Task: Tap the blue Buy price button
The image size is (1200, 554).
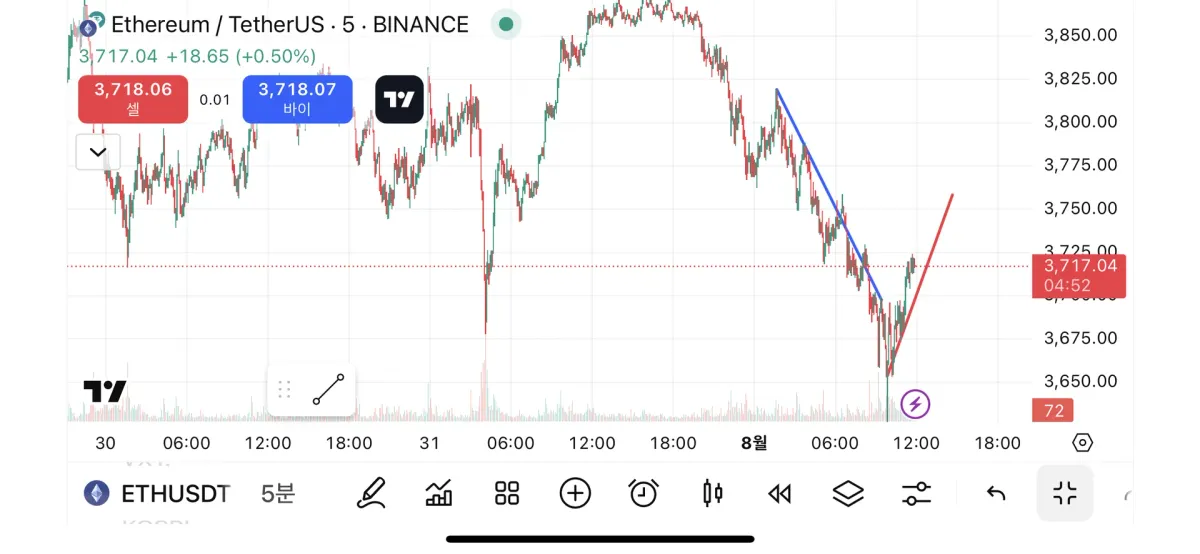Action: point(297,99)
